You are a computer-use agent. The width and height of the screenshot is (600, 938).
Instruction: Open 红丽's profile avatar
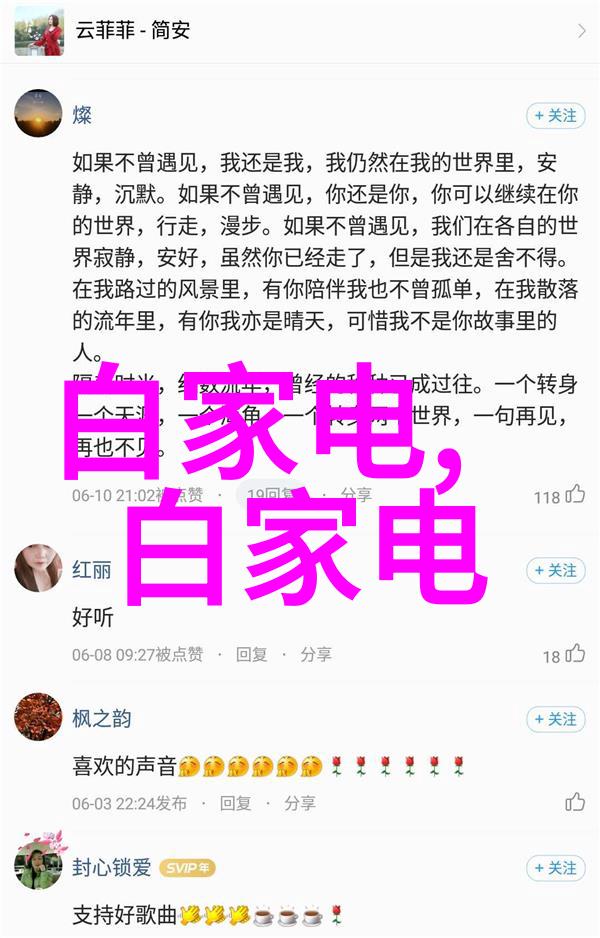(38, 568)
